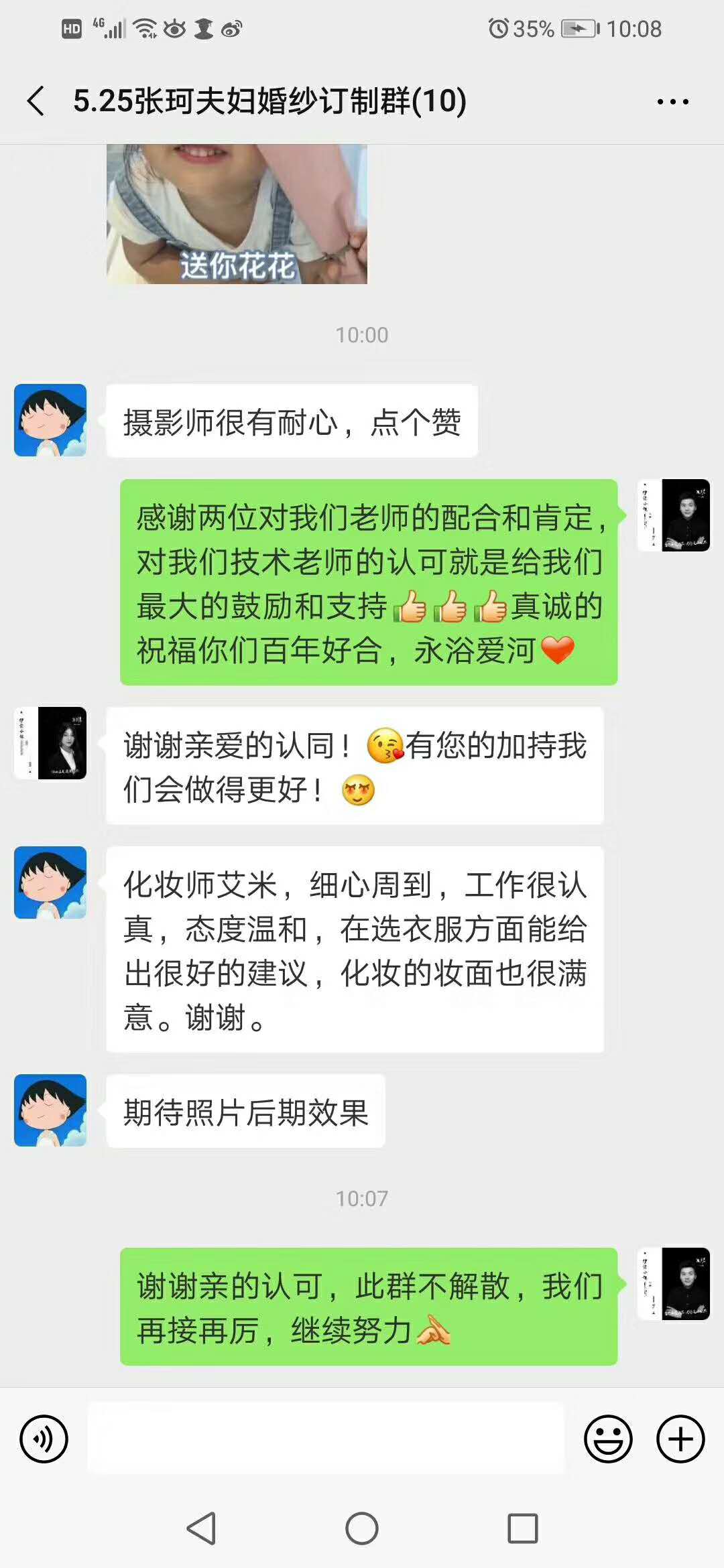The width and height of the screenshot is (724, 1568).
Task: Open the 送你花花 sticker image
Action: coord(237,214)
